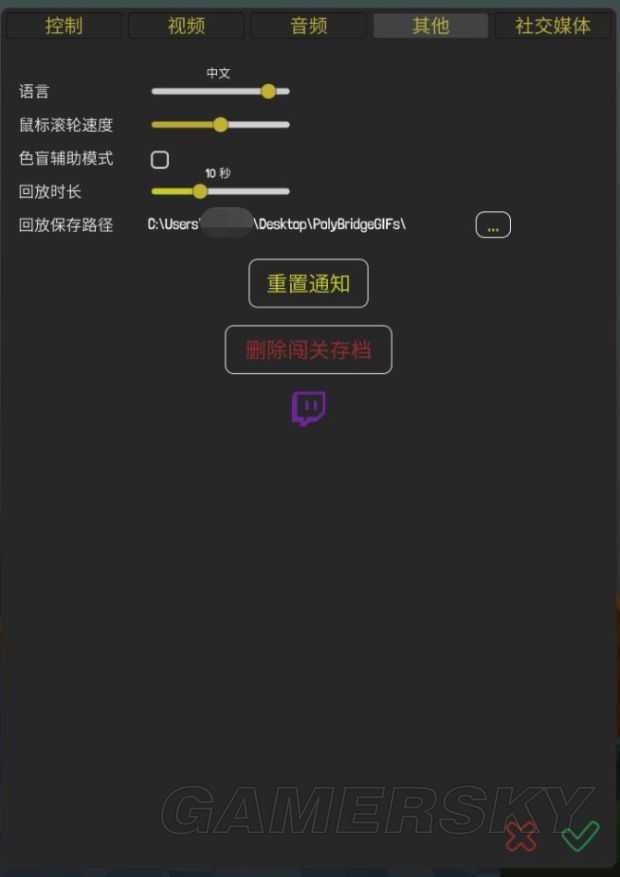Switch to the 控制 tab

pos(64,26)
